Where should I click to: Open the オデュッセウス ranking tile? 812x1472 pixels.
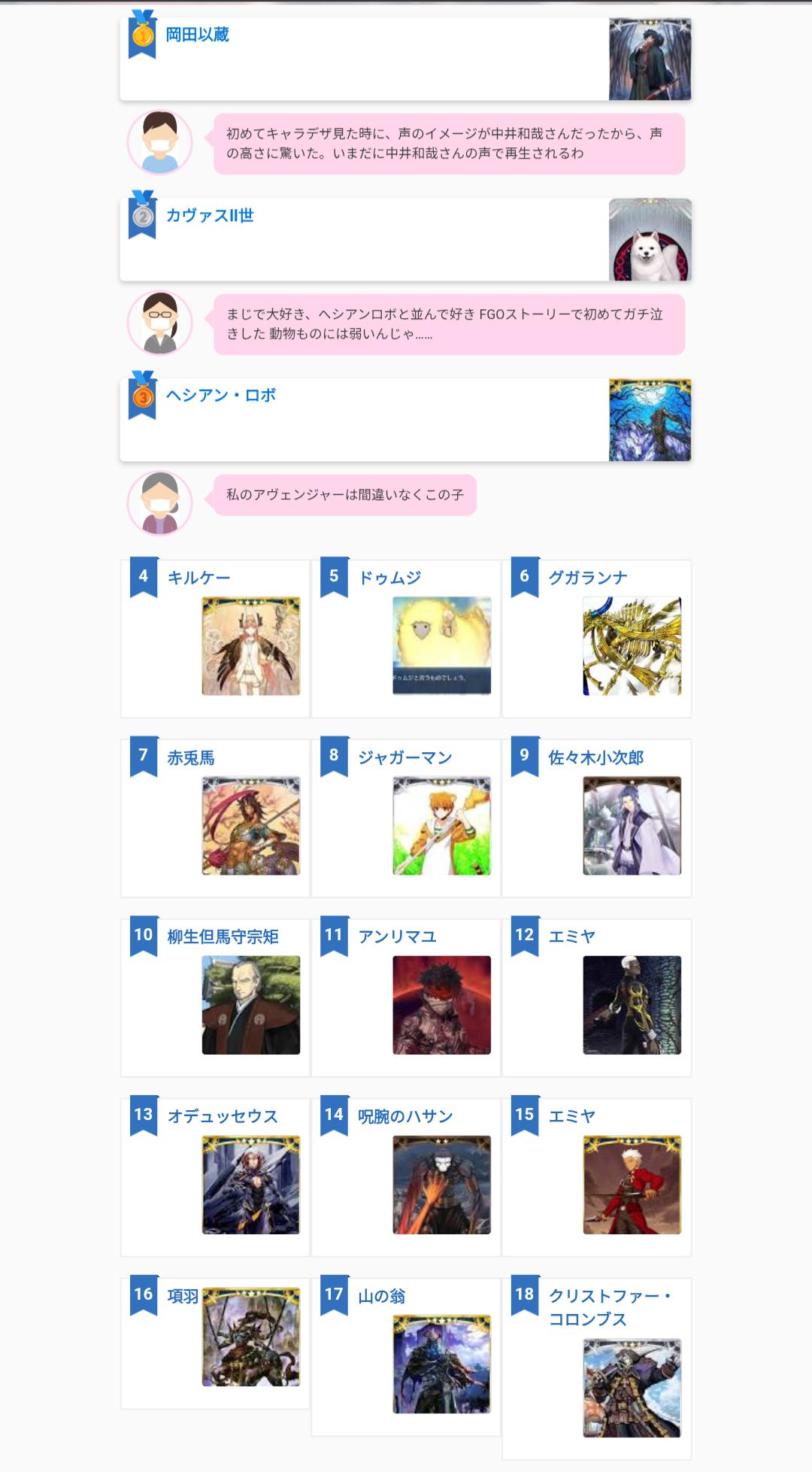216,1177
